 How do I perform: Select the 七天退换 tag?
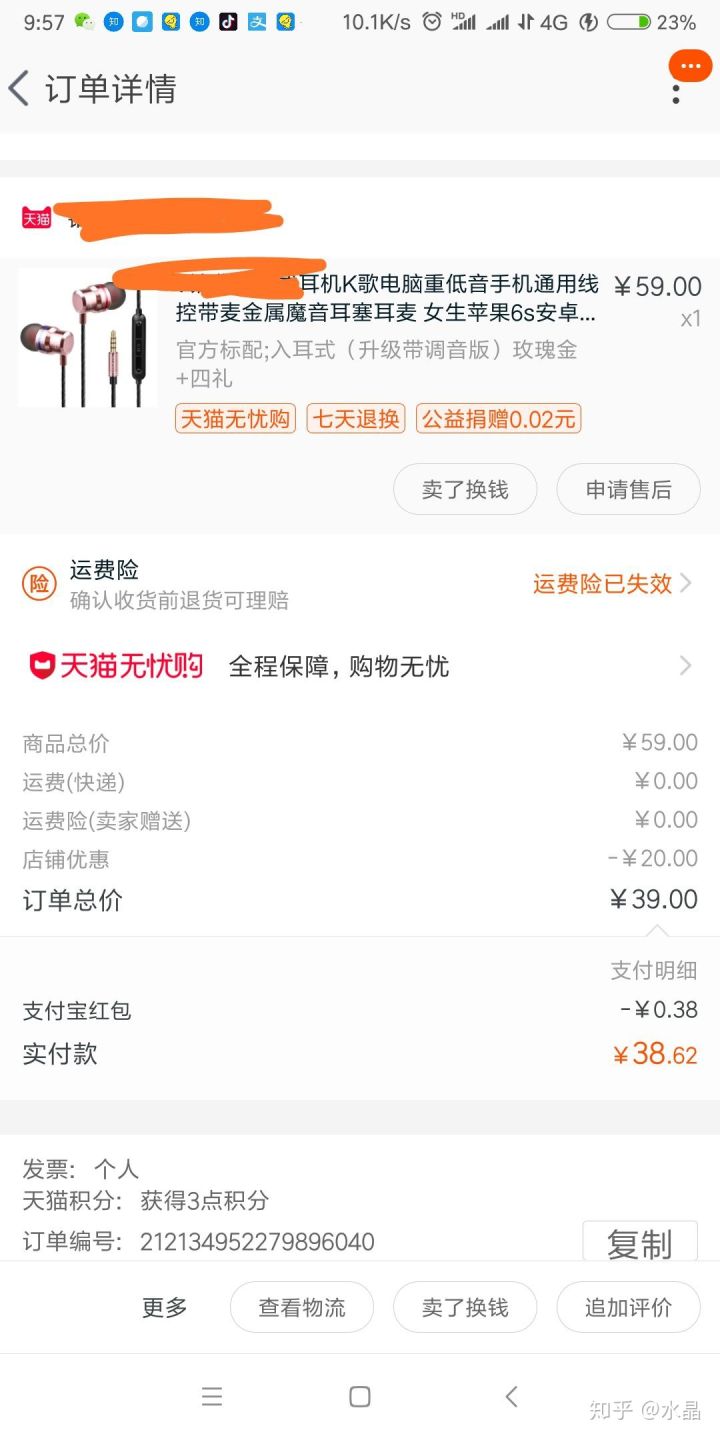(x=355, y=419)
